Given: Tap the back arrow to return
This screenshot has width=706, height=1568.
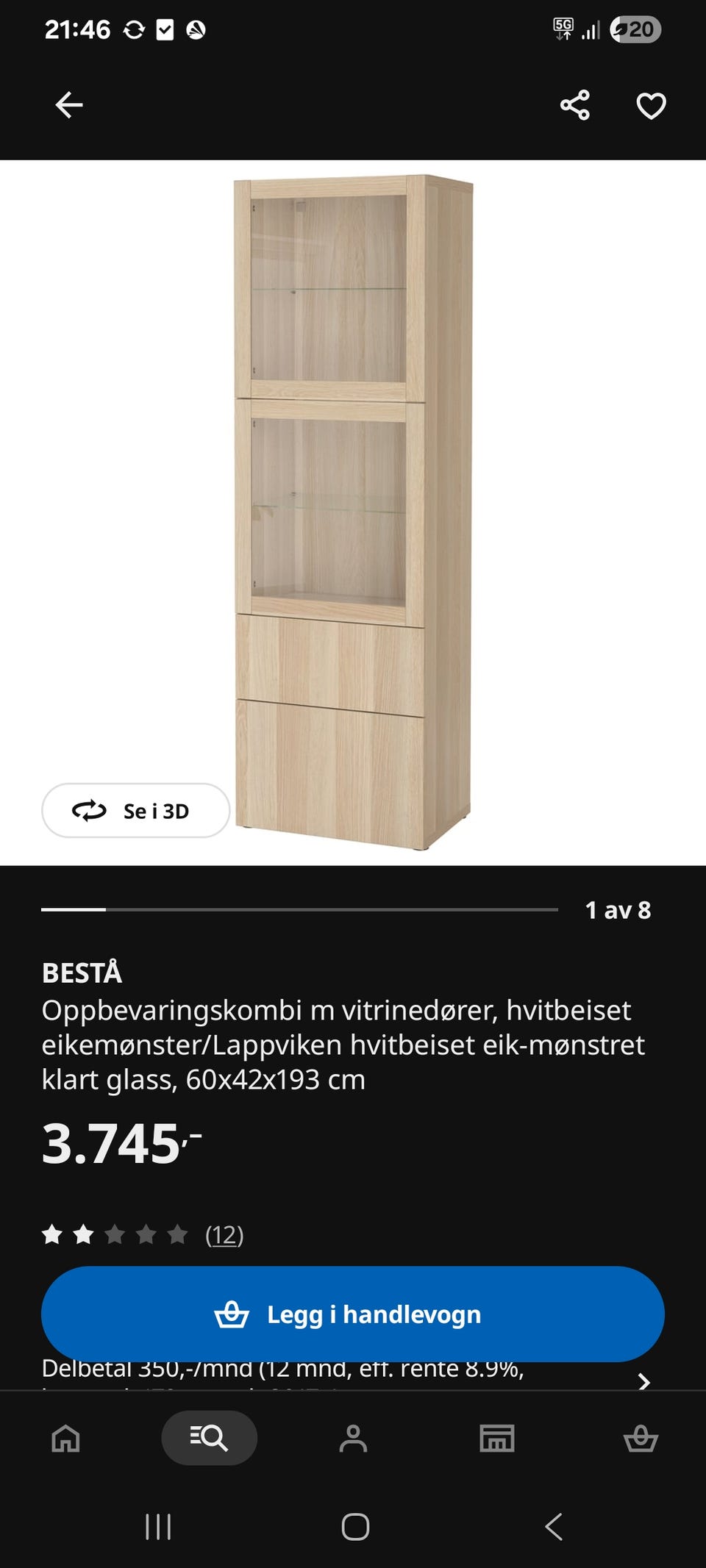Looking at the screenshot, I should [68, 104].
